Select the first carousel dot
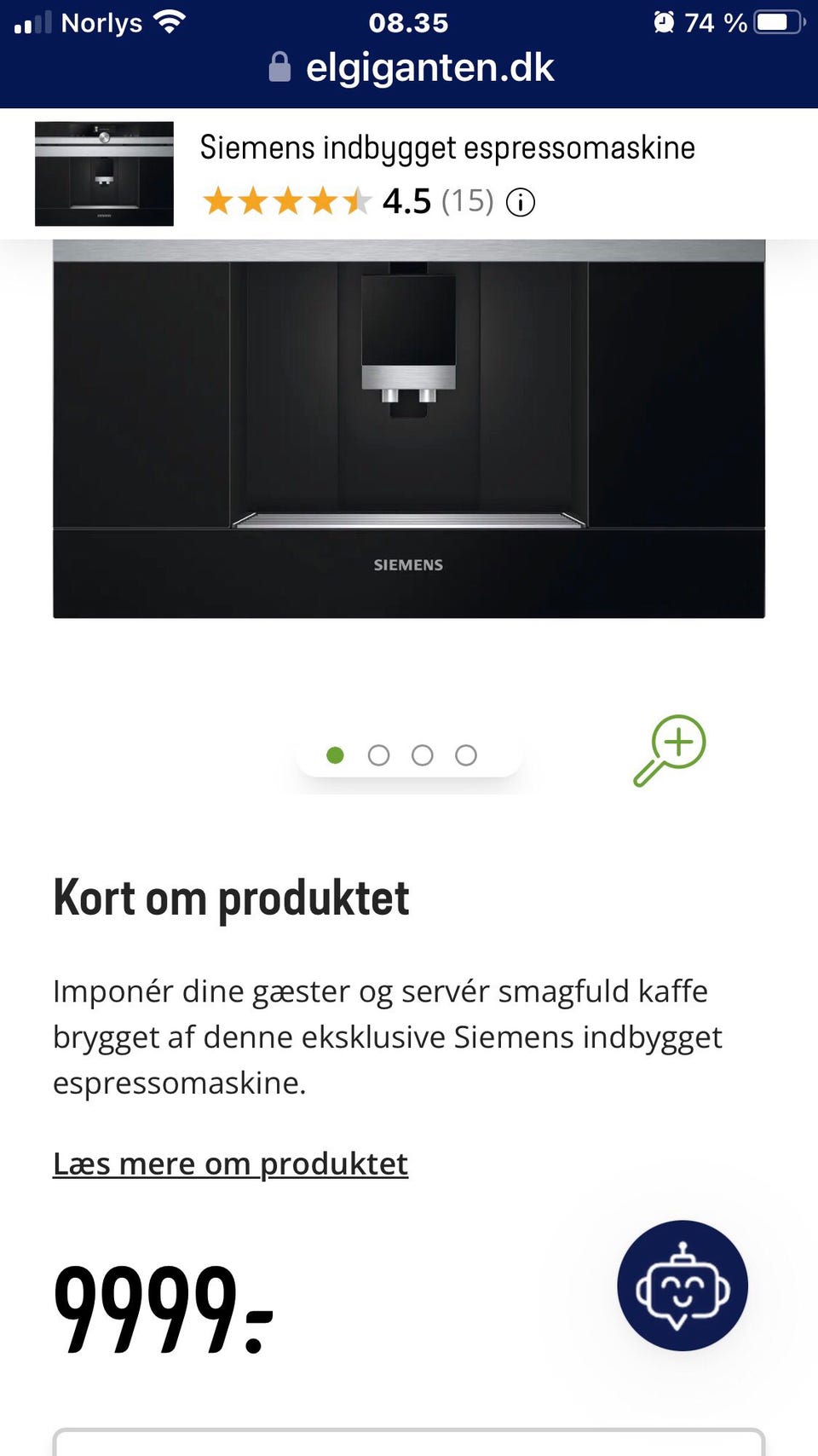818x1456 pixels. tap(336, 755)
